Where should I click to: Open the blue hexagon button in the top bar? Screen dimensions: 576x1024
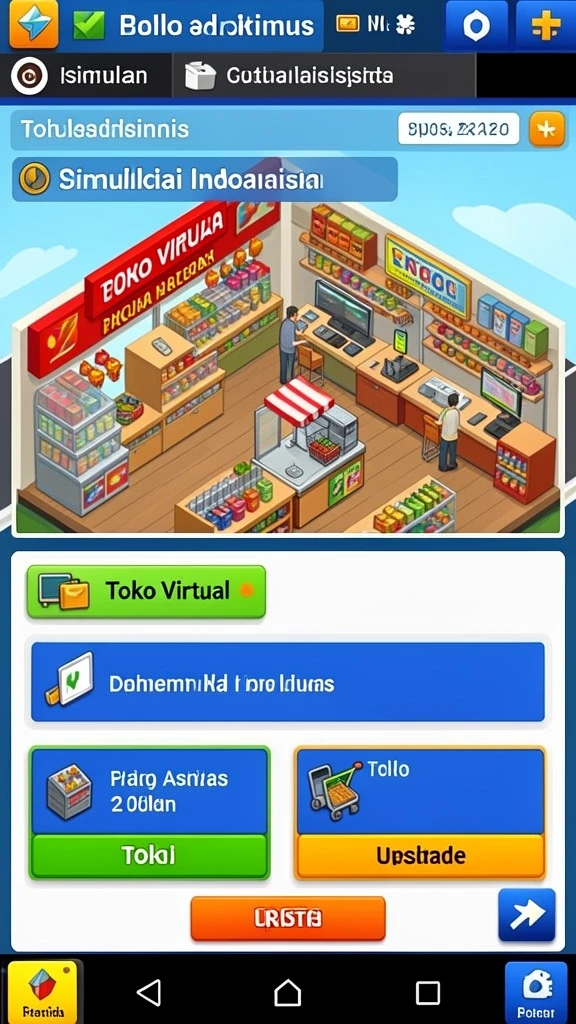tap(476, 26)
